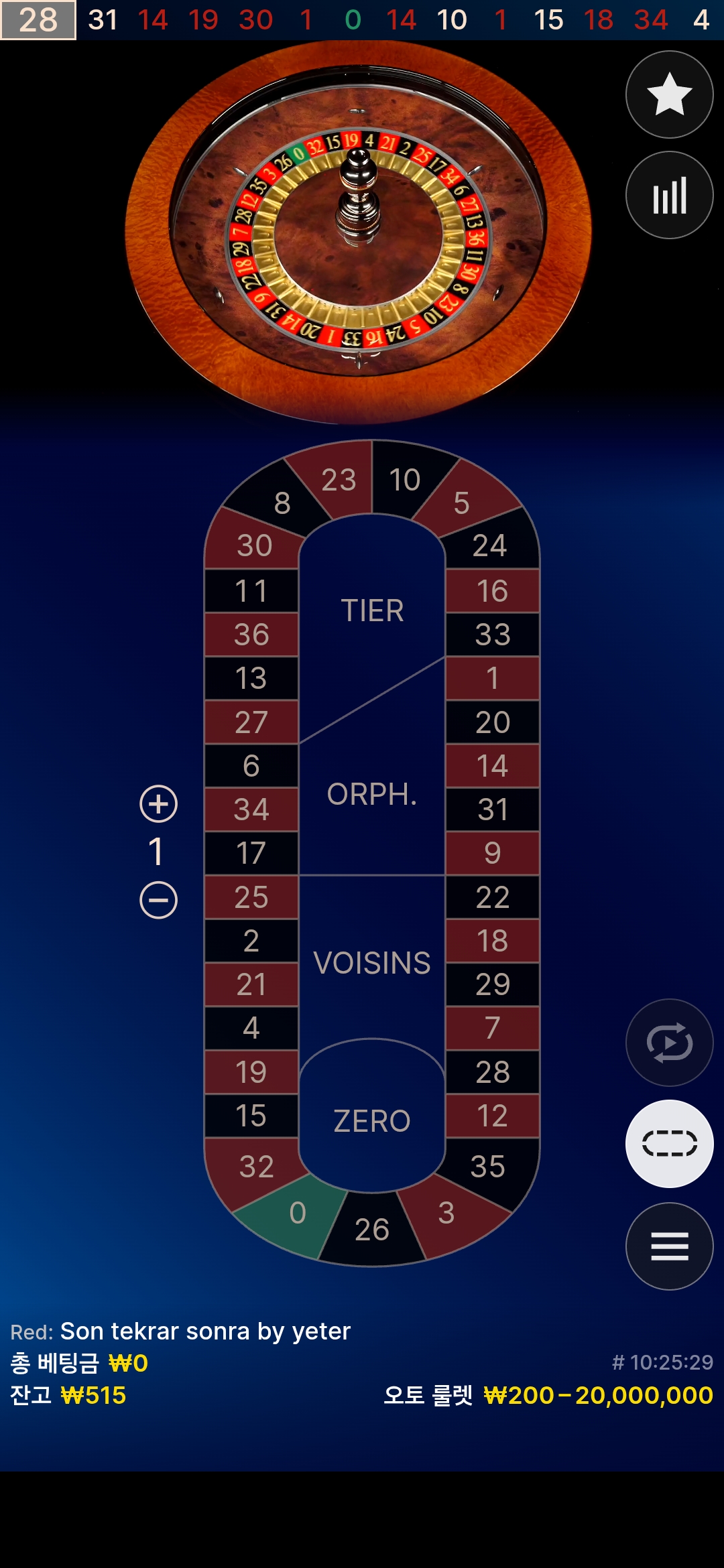Select number 26 on the racetrack

tap(372, 1230)
